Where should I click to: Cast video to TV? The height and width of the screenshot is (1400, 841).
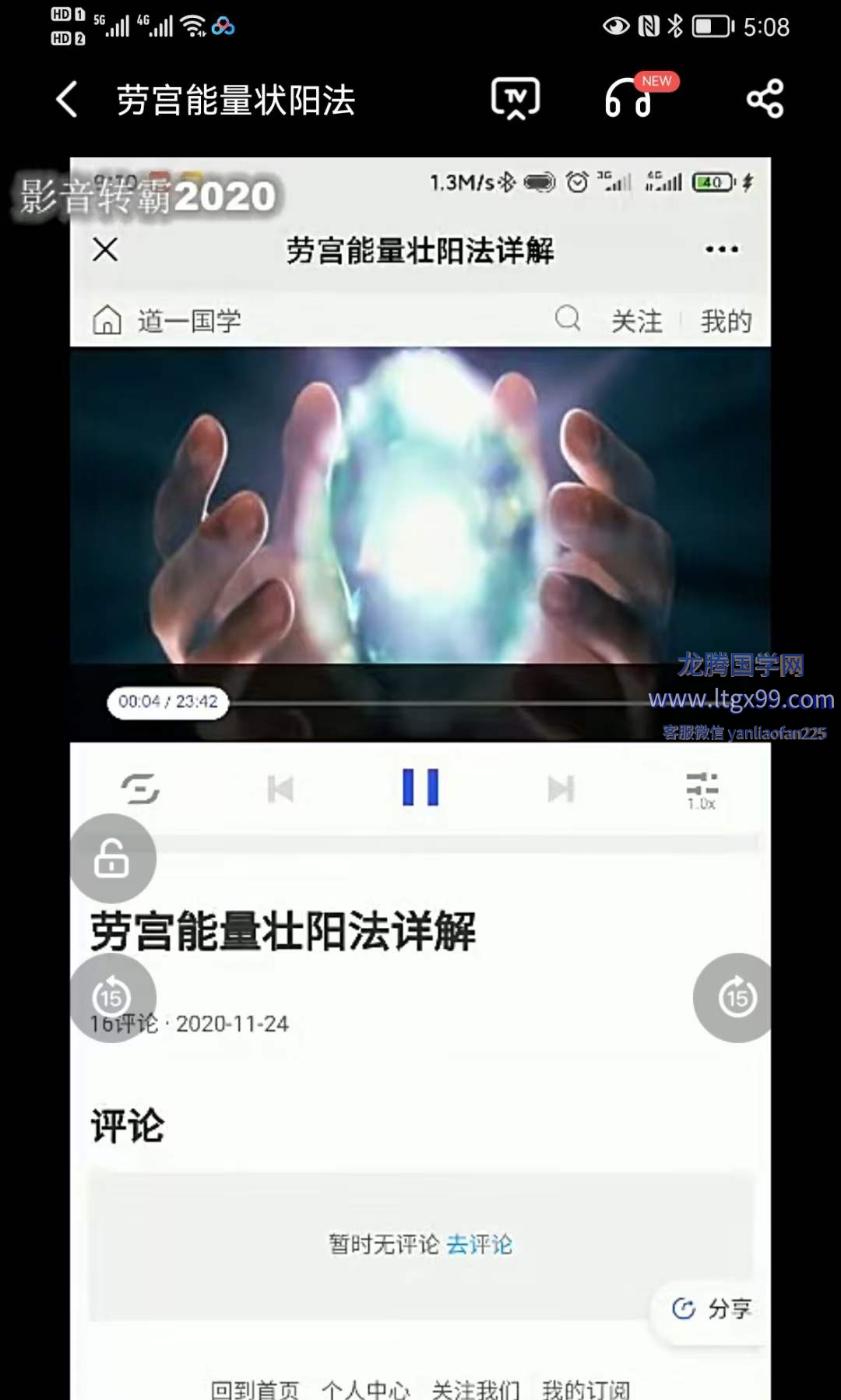(515, 99)
